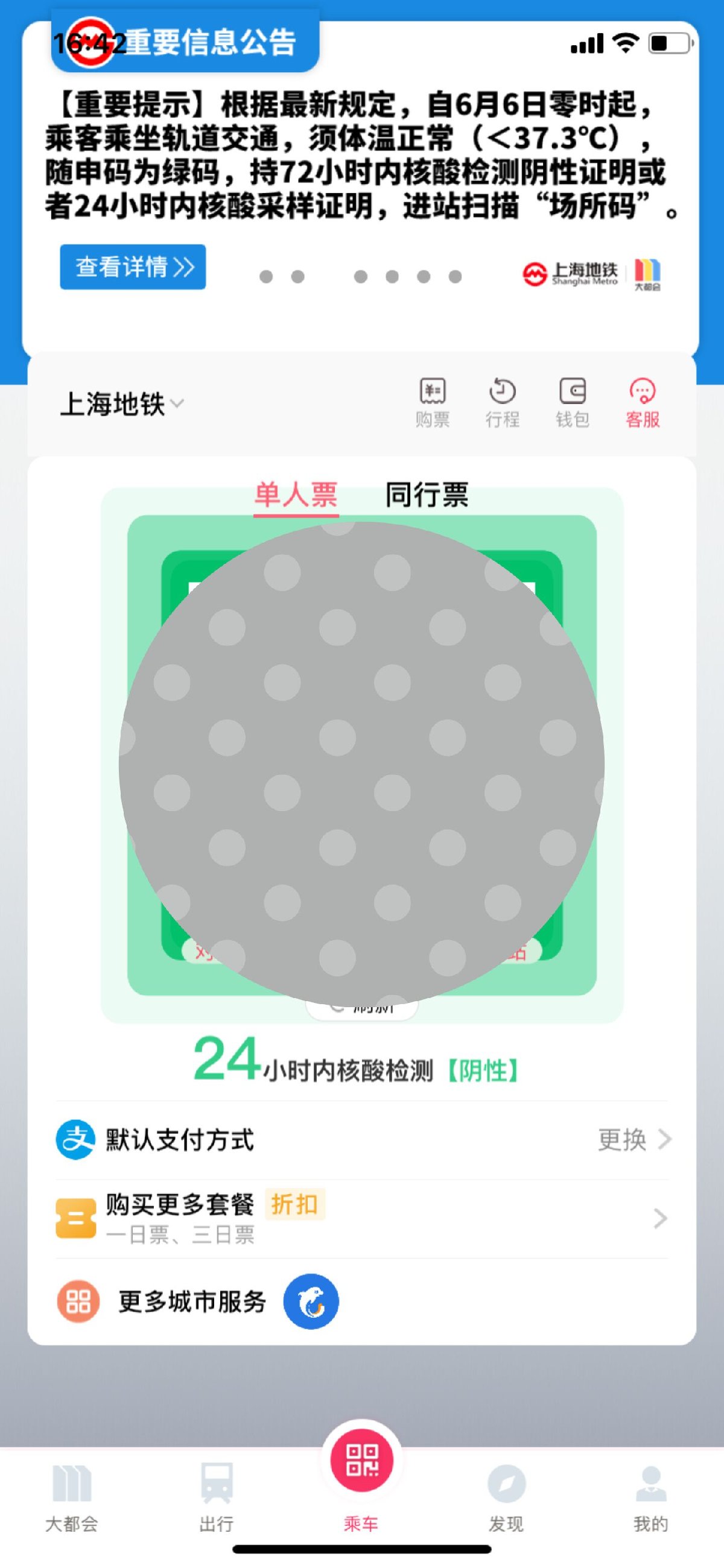Contact 客服 customer service
724x1568 pixels.
coord(643,402)
